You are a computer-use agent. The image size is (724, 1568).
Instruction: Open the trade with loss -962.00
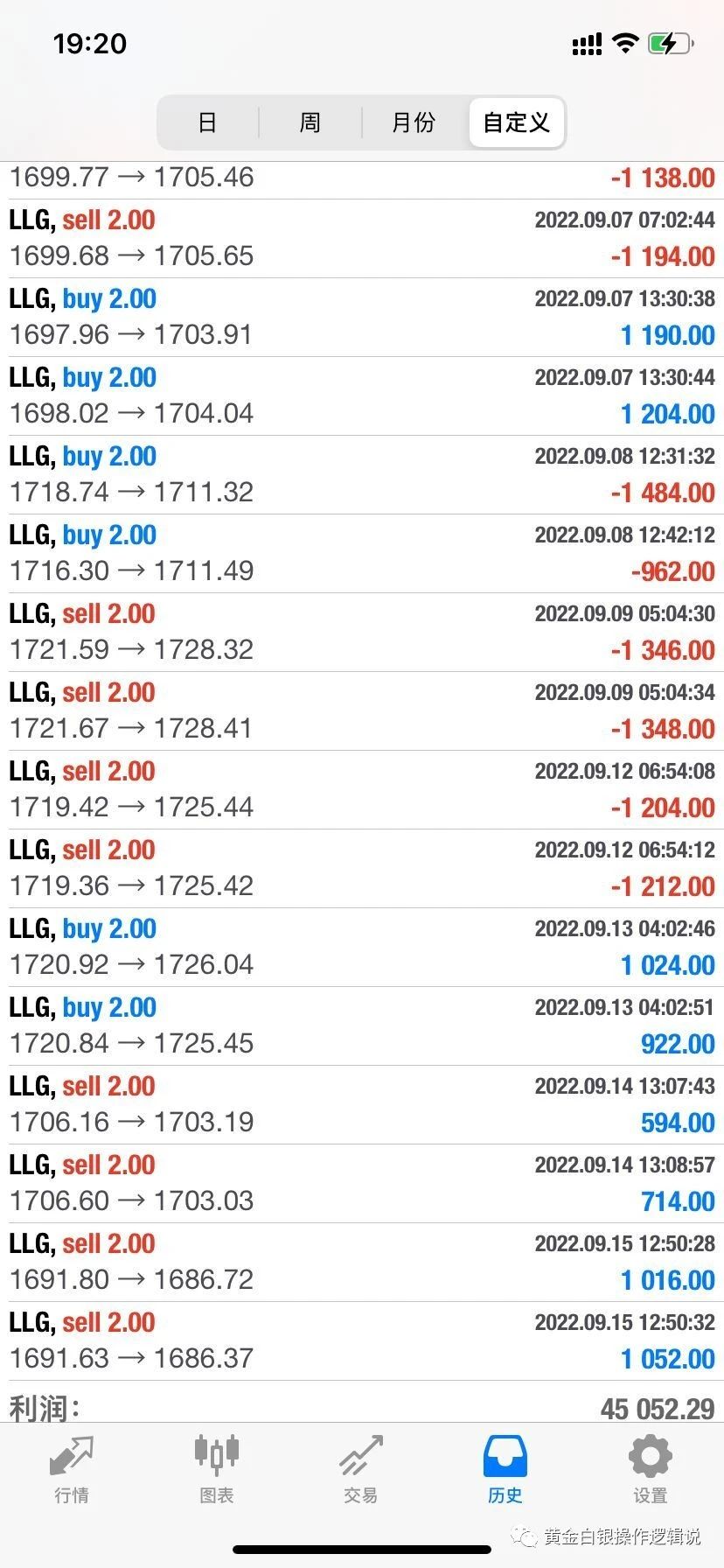pos(362,554)
